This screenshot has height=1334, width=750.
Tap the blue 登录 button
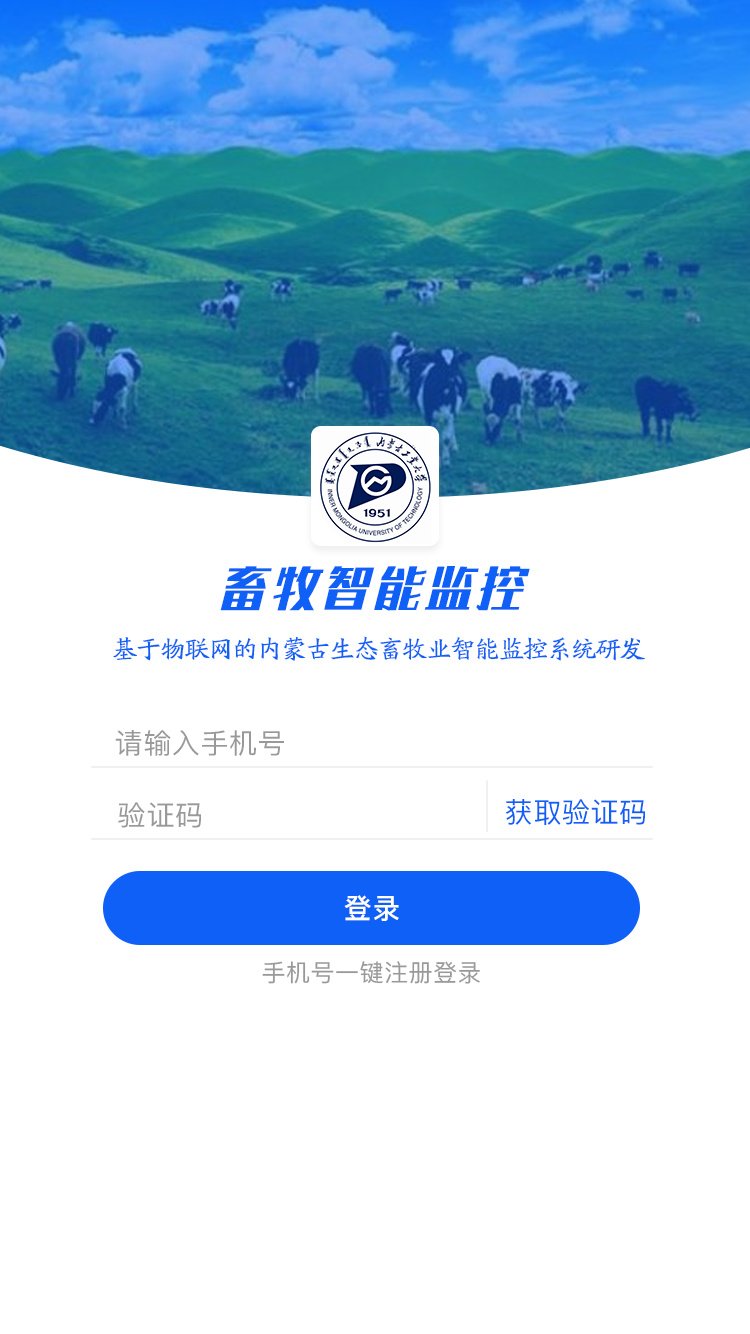(371, 908)
